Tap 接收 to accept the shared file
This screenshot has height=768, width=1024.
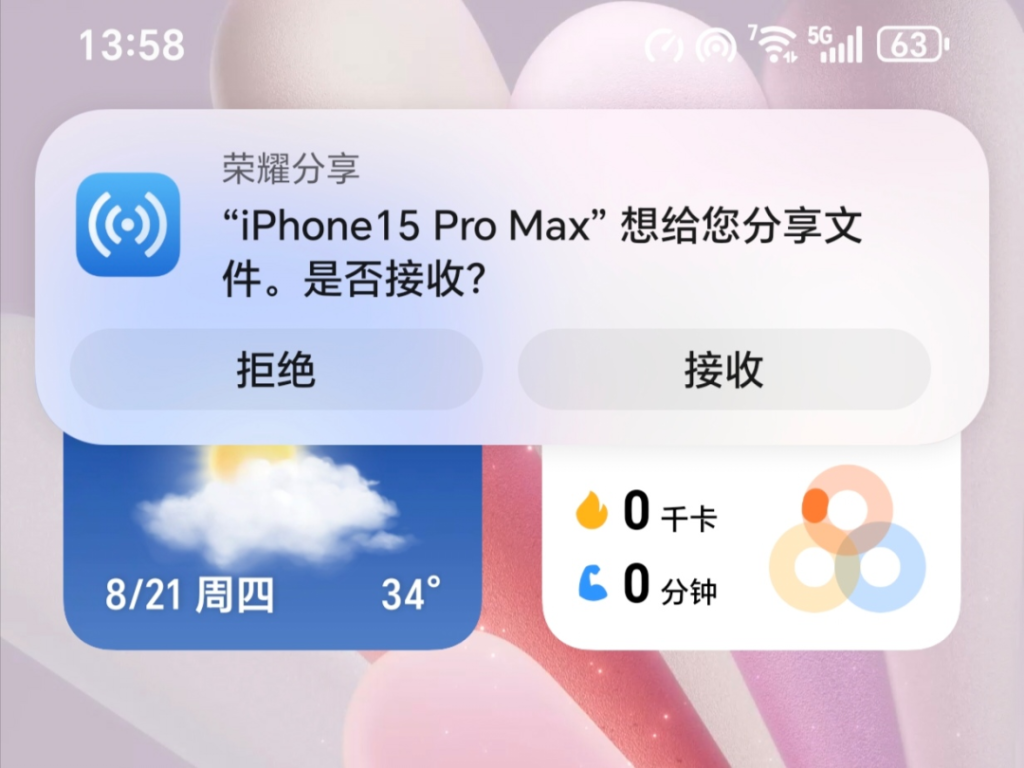724,370
